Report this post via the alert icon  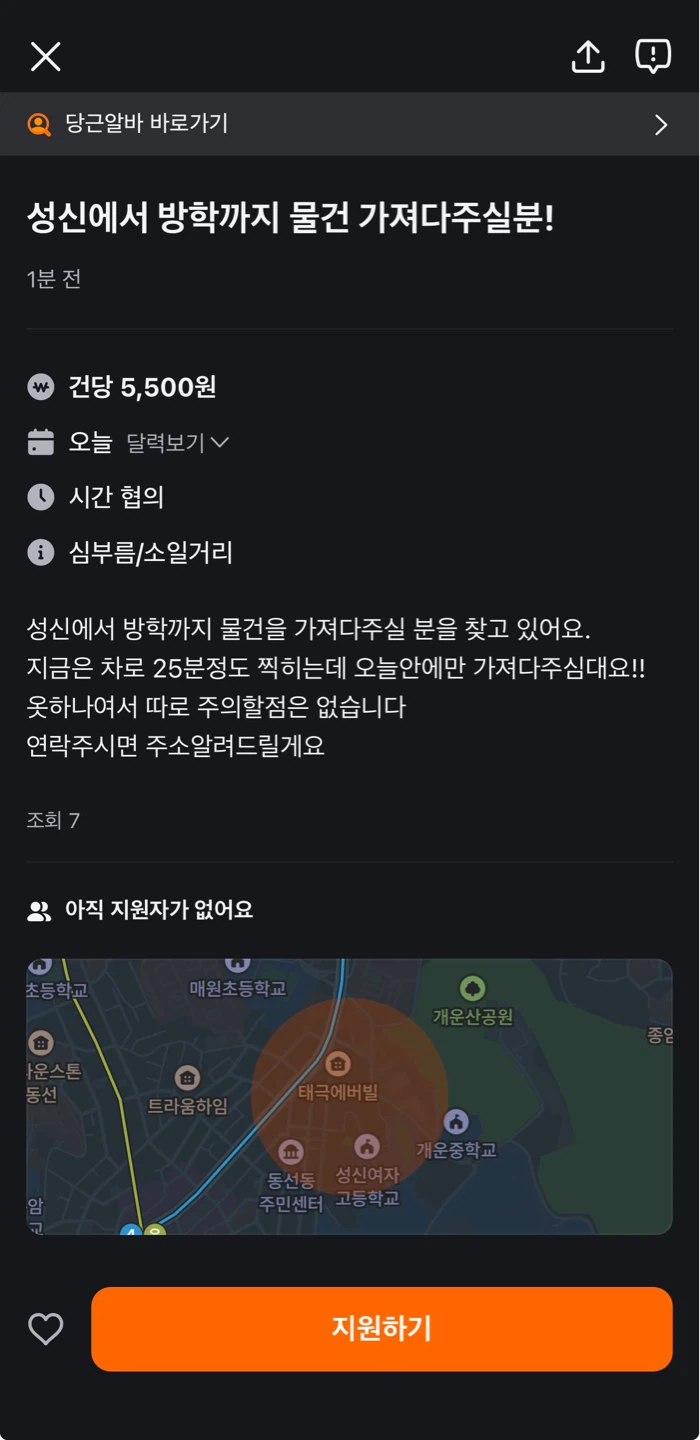(x=653, y=57)
